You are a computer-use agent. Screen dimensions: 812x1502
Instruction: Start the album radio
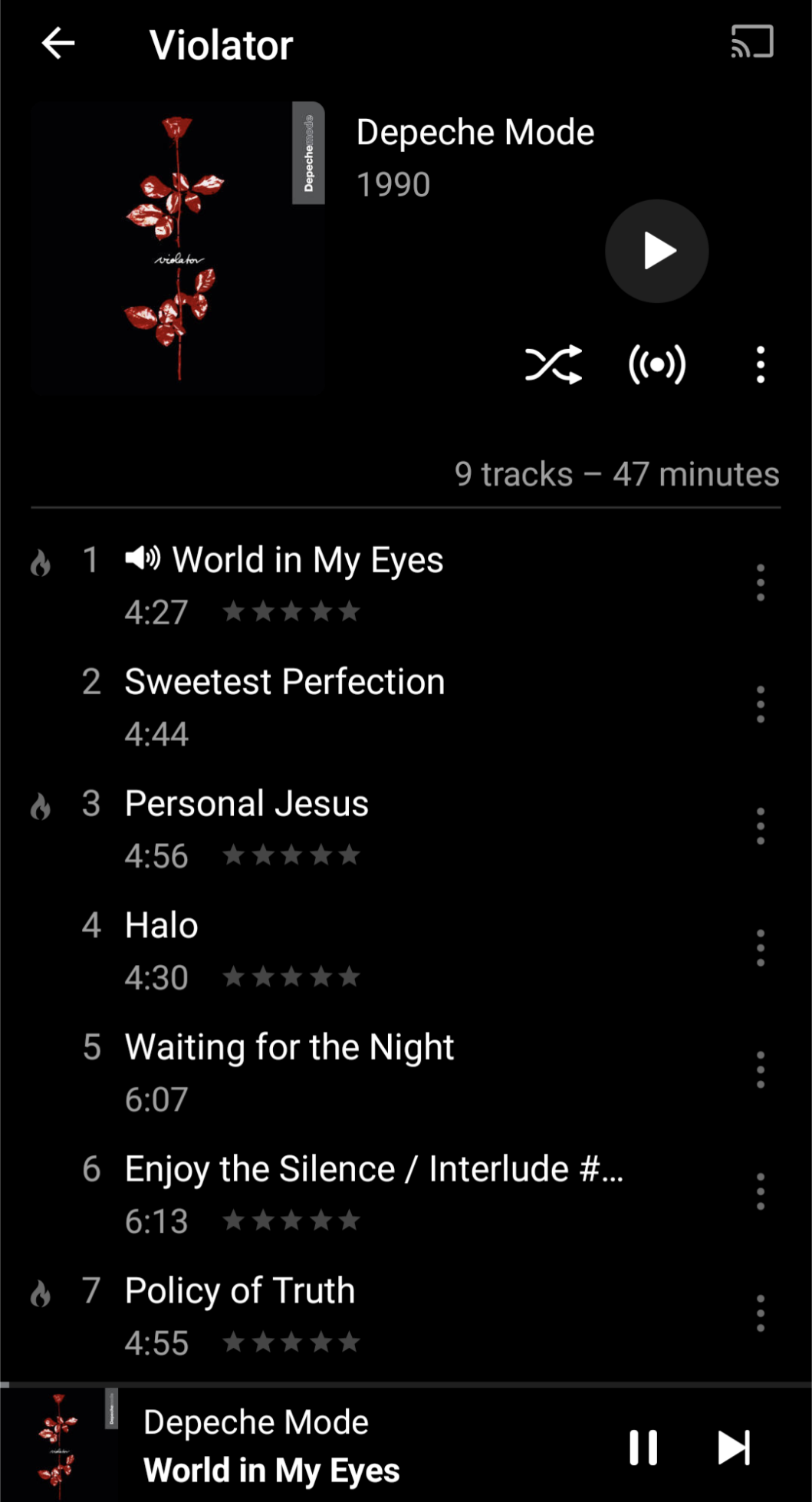tap(656, 364)
